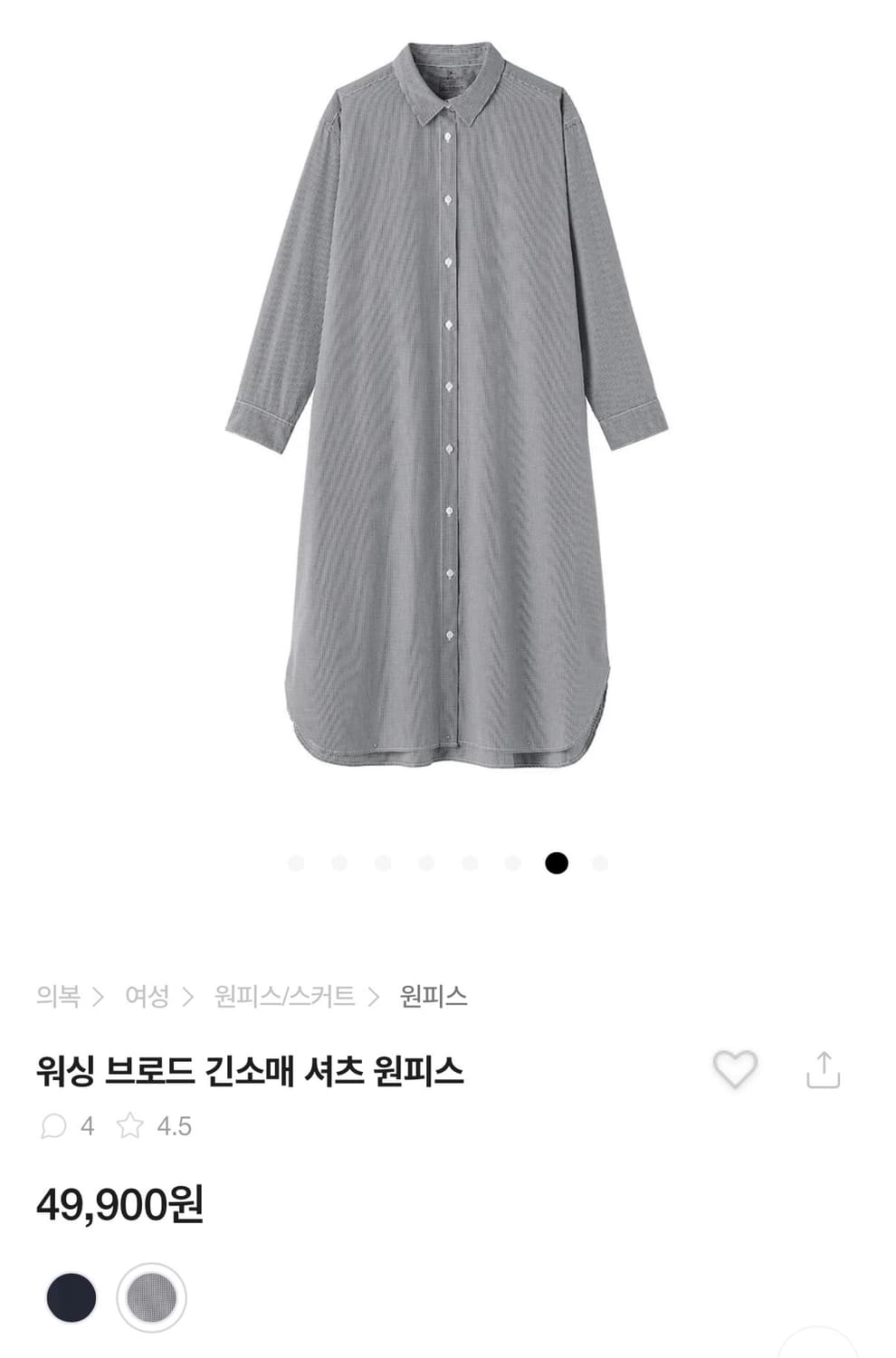Open reviews via the speech bubble icon
The width and height of the screenshot is (896, 1358).
click(54, 1126)
